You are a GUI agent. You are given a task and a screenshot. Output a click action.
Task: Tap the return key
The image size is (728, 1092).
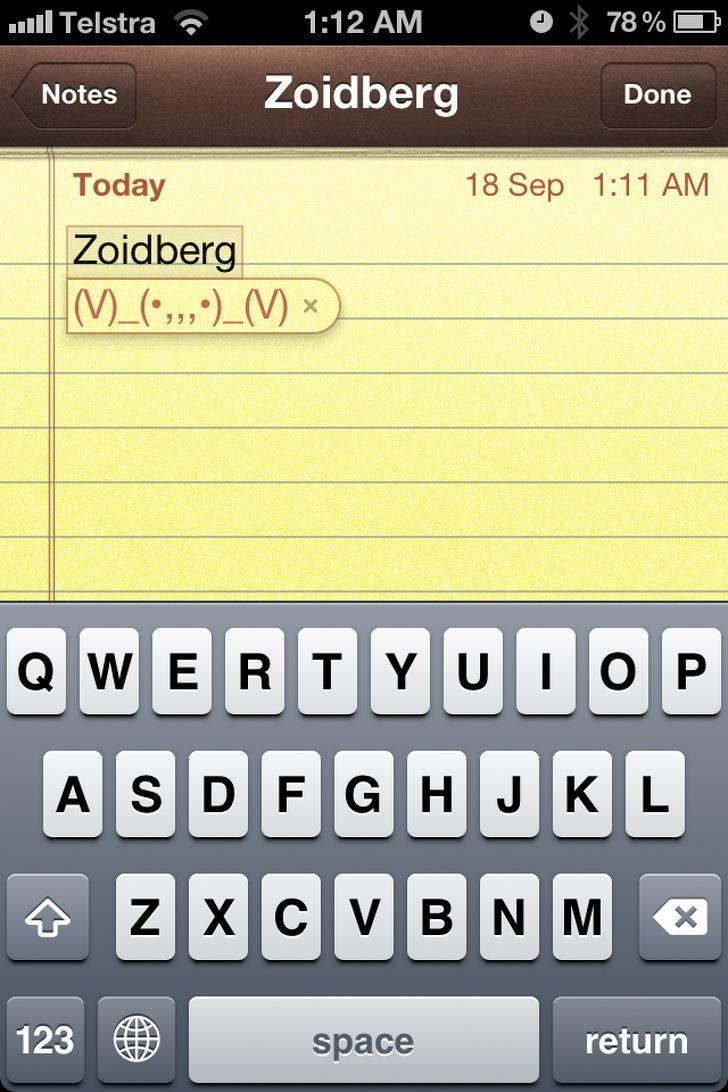click(x=636, y=1040)
